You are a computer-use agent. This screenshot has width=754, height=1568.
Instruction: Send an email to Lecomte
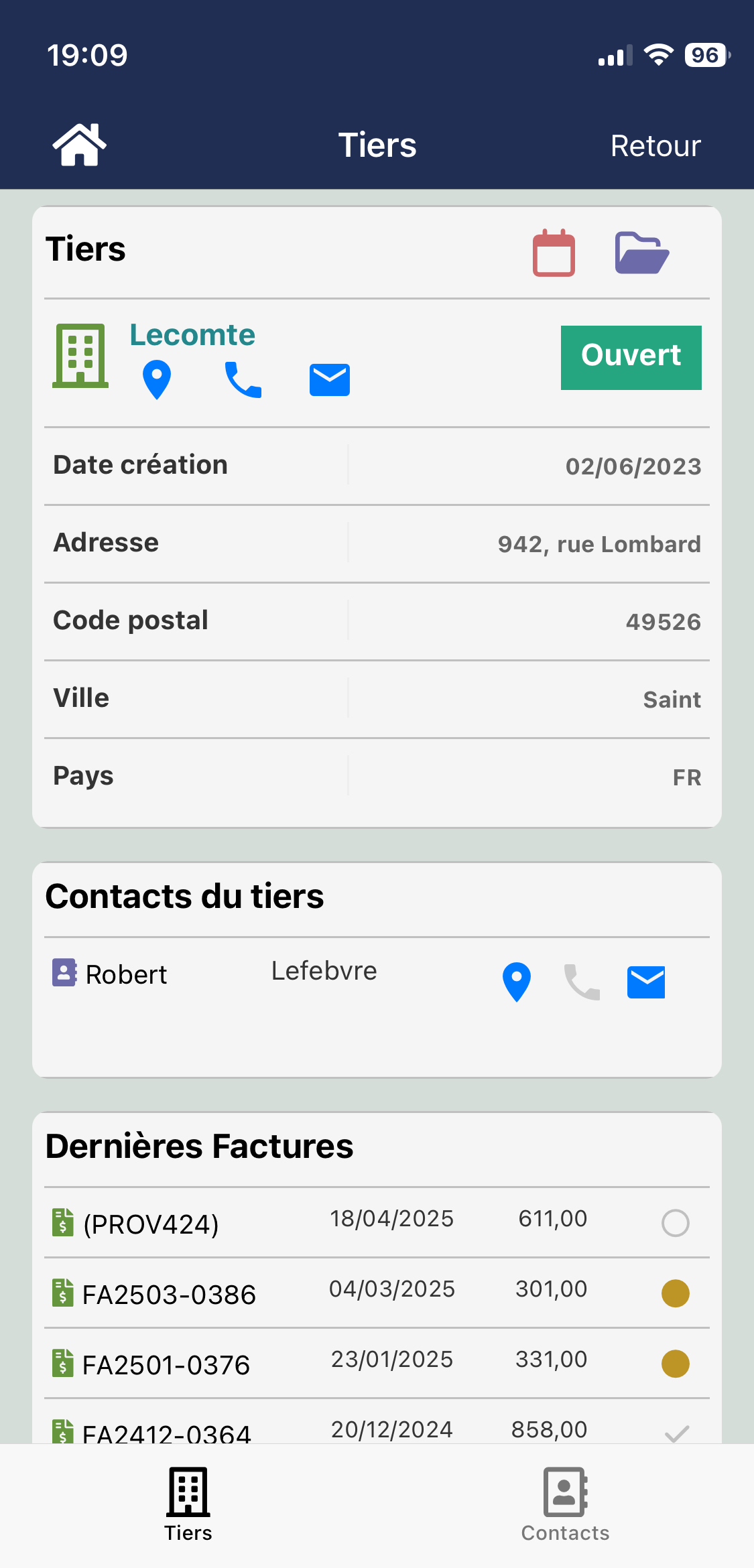pos(329,380)
